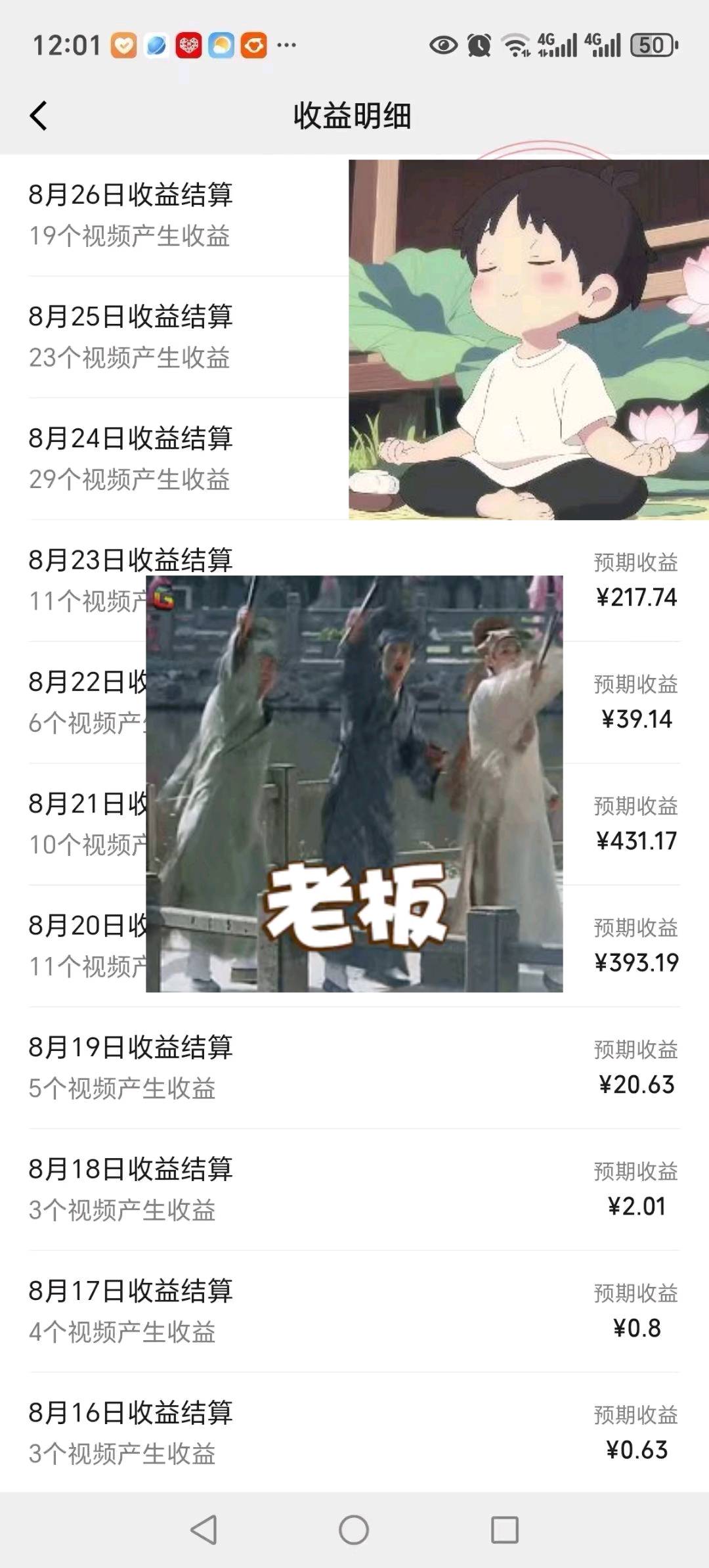Open the 8月19日收益结算 entry
The image size is (709, 1568).
coord(354,1067)
